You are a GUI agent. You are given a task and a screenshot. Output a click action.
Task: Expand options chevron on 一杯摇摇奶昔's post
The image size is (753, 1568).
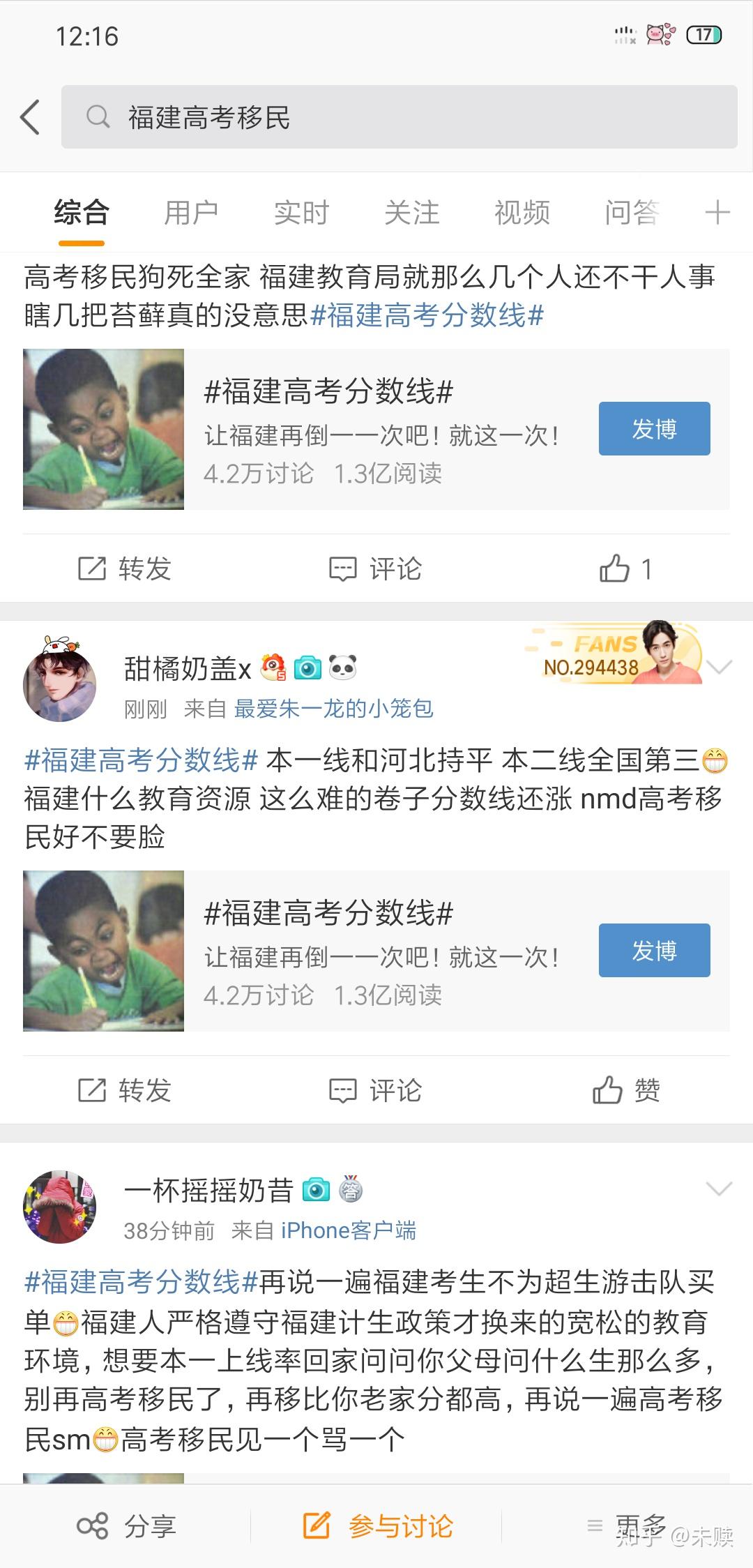pyautogui.click(x=719, y=1189)
